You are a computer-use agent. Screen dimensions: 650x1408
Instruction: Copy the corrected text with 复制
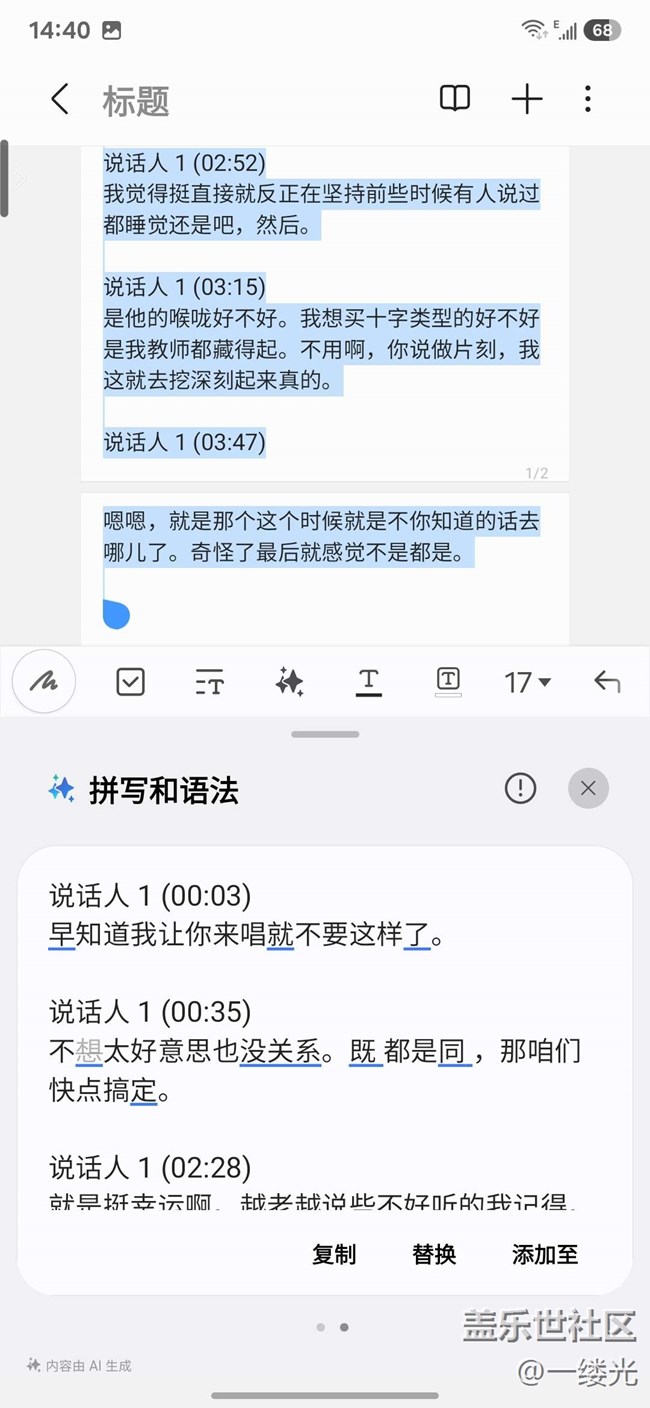334,1254
